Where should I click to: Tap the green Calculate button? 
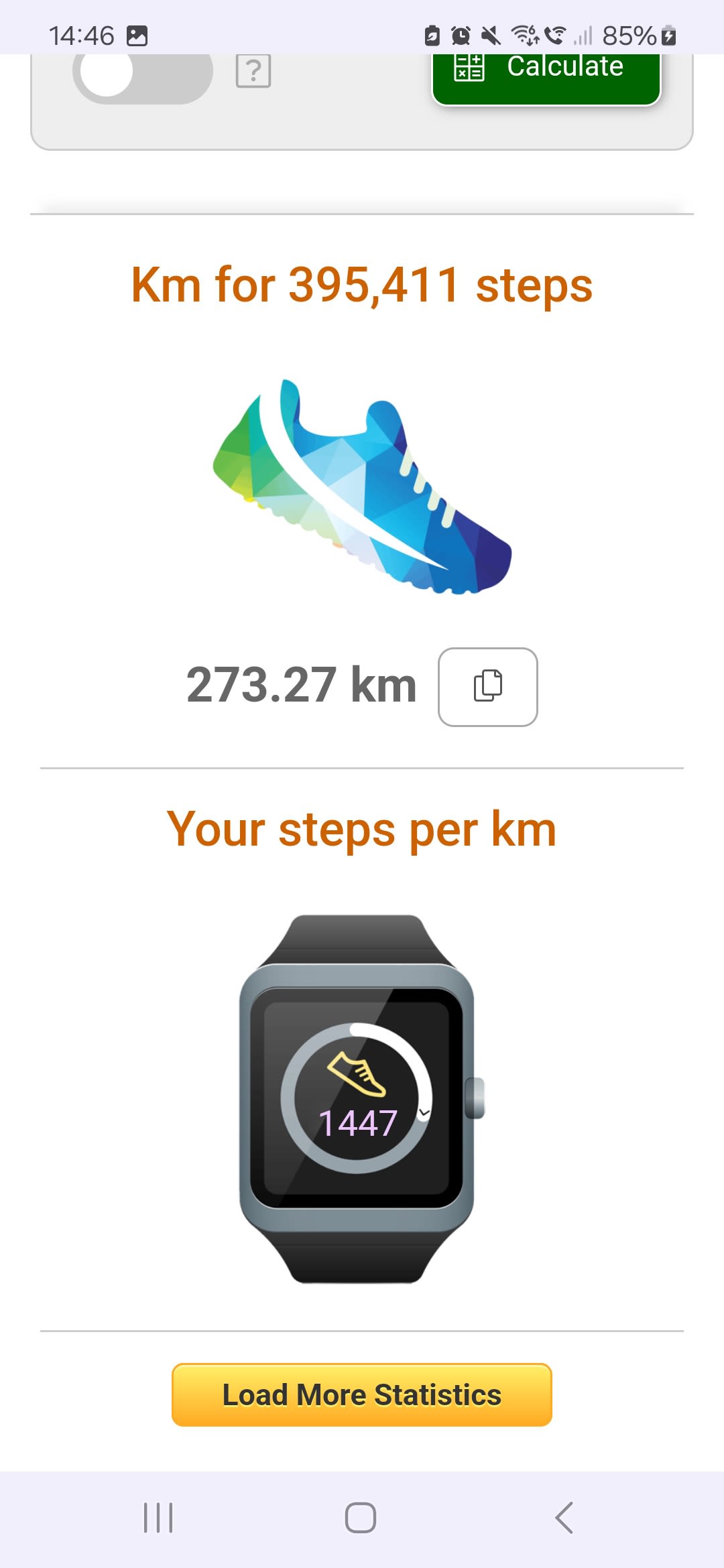point(546,75)
